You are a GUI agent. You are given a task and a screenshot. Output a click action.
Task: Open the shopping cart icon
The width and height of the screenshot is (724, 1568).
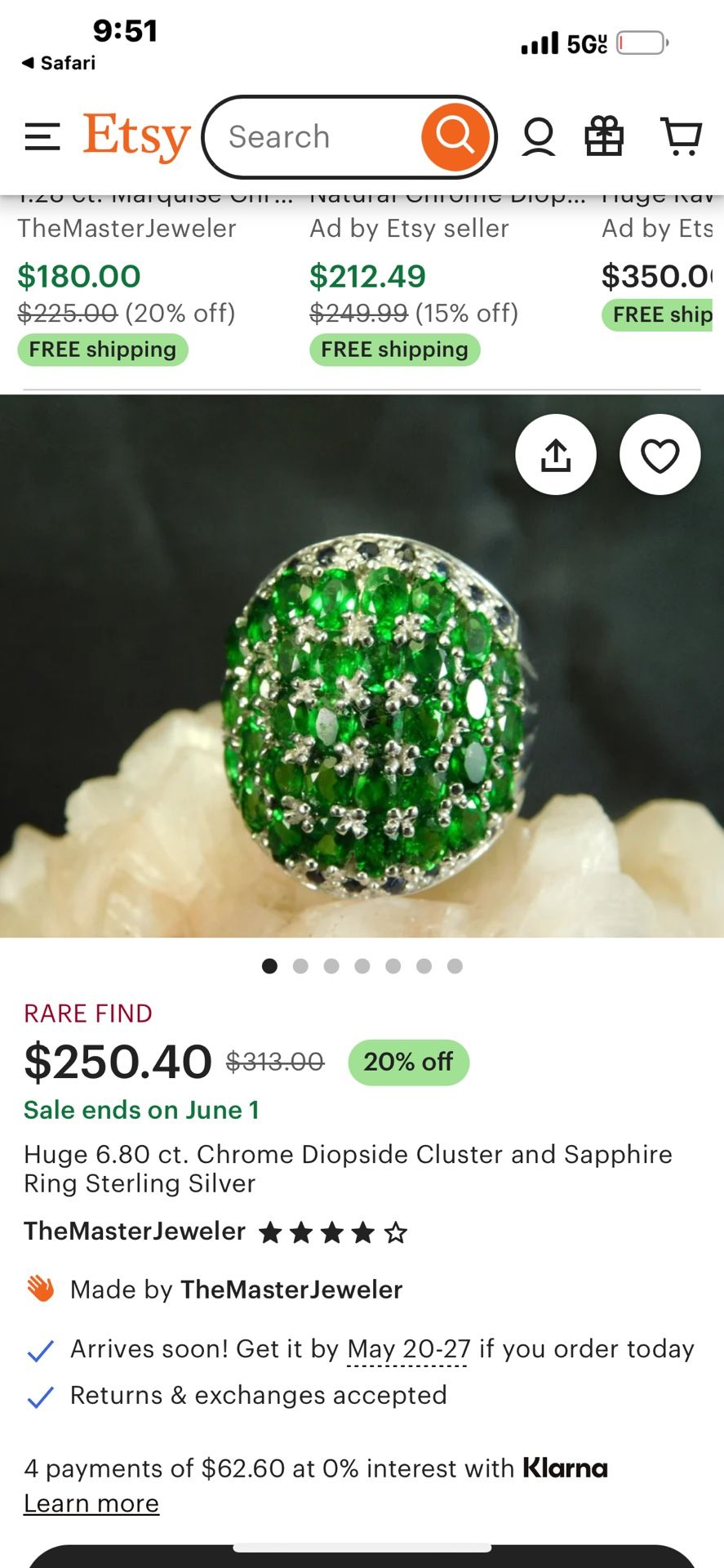coord(680,137)
